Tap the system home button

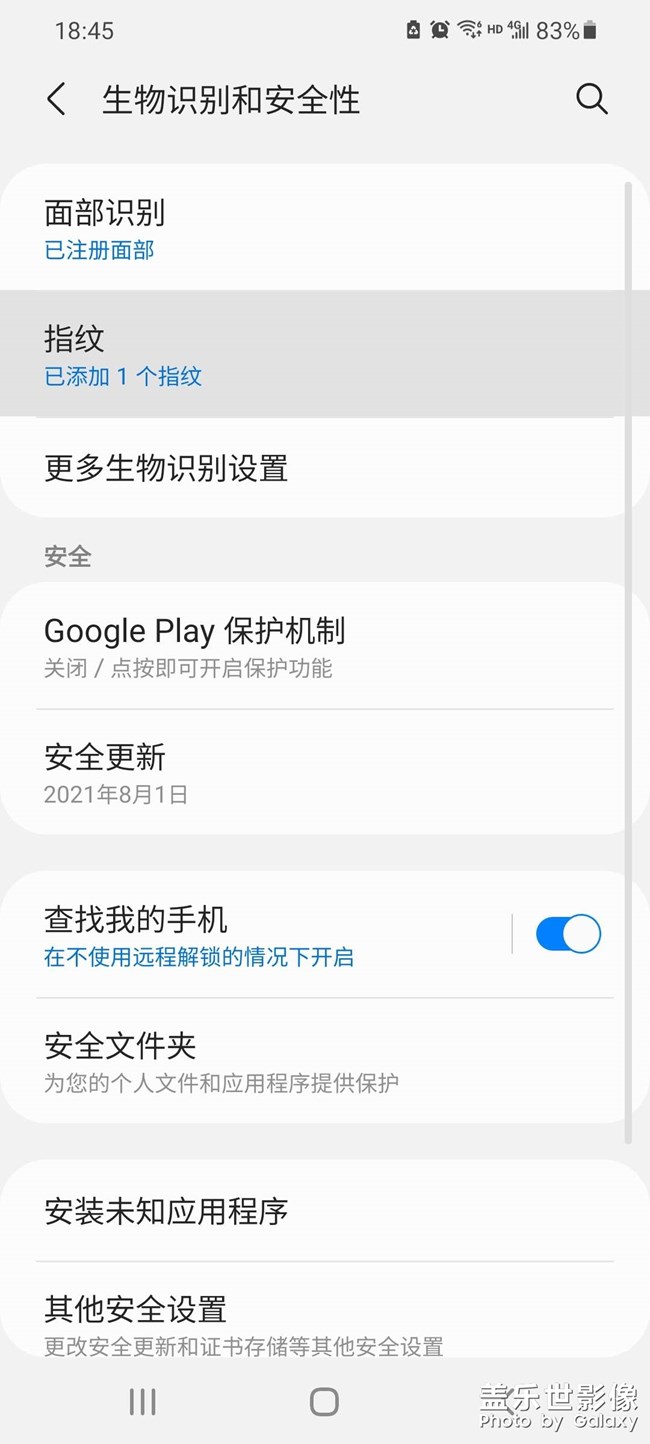tap(324, 1402)
